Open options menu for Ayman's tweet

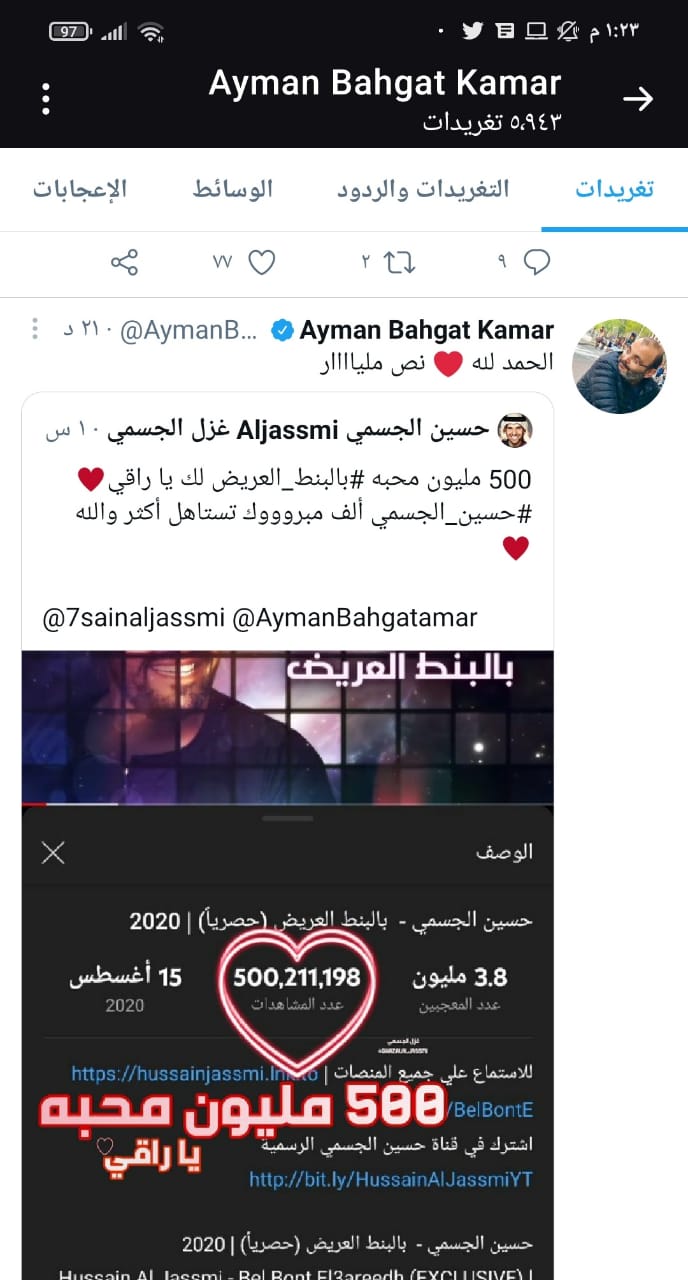(x=35, y=329)
